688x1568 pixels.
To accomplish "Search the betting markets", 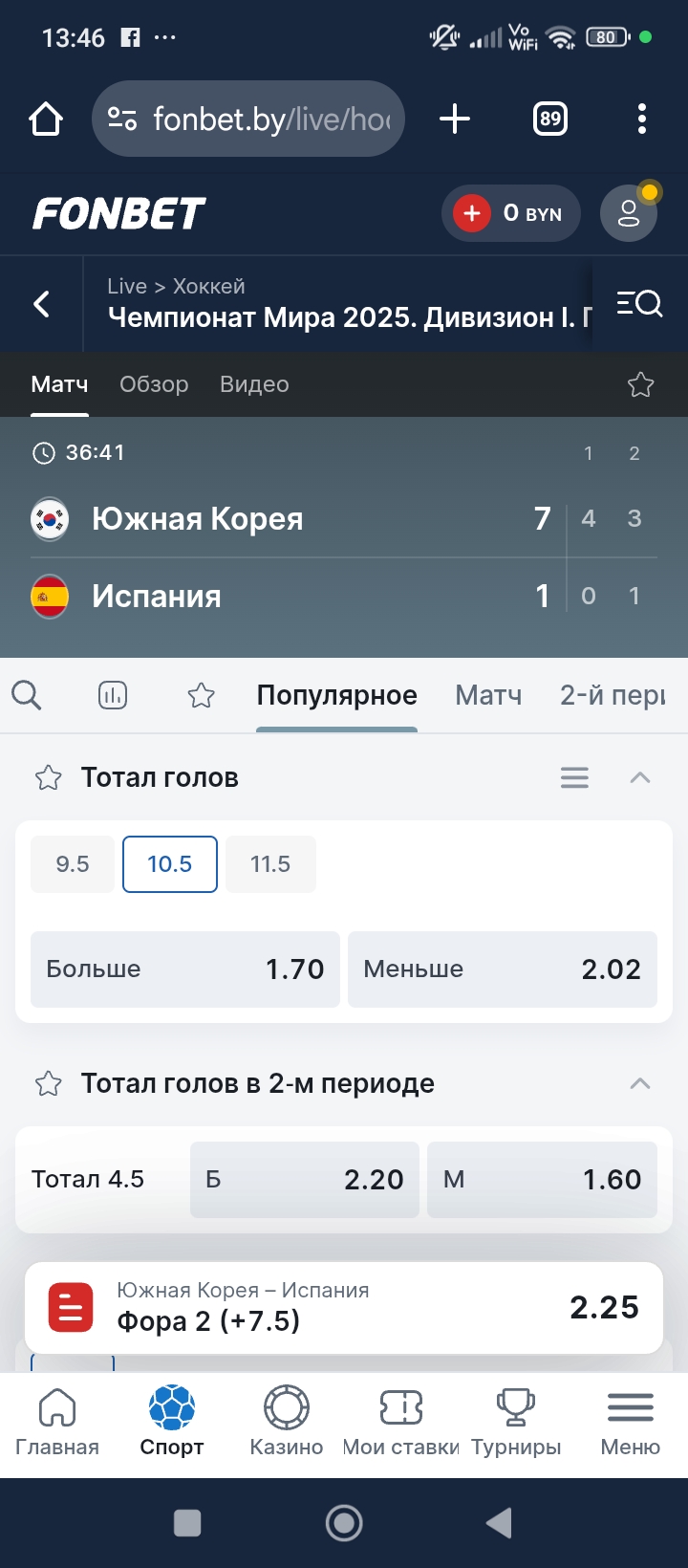I will [27, 695].
